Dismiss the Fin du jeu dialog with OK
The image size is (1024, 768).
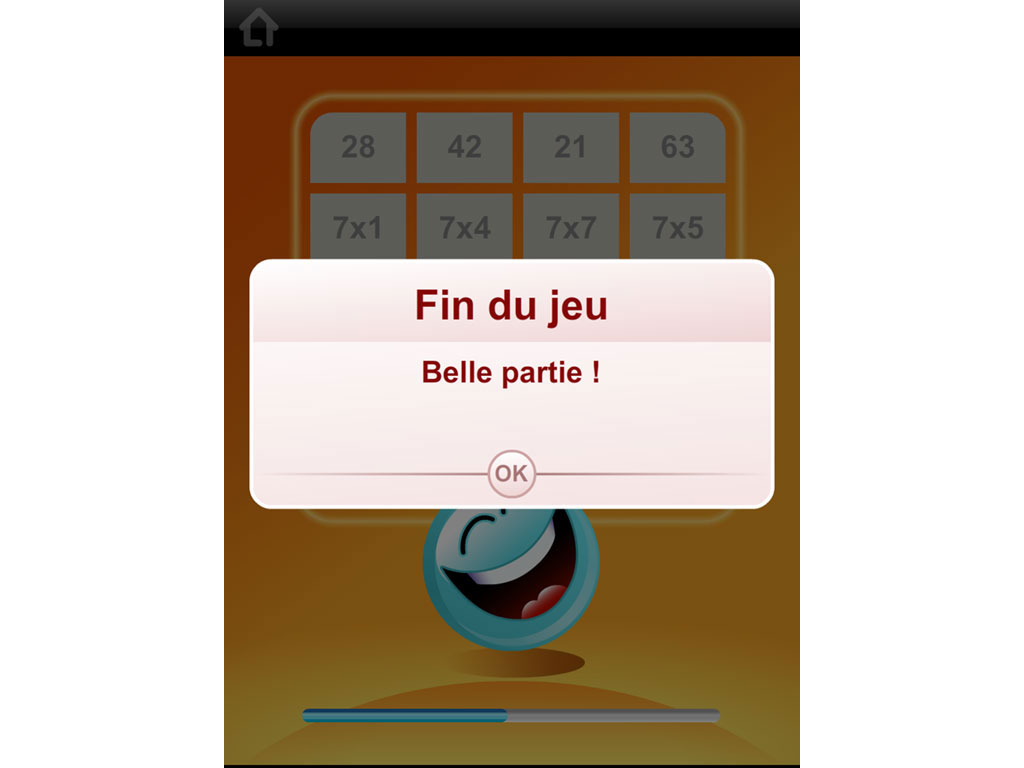click(x=511, y=474)
